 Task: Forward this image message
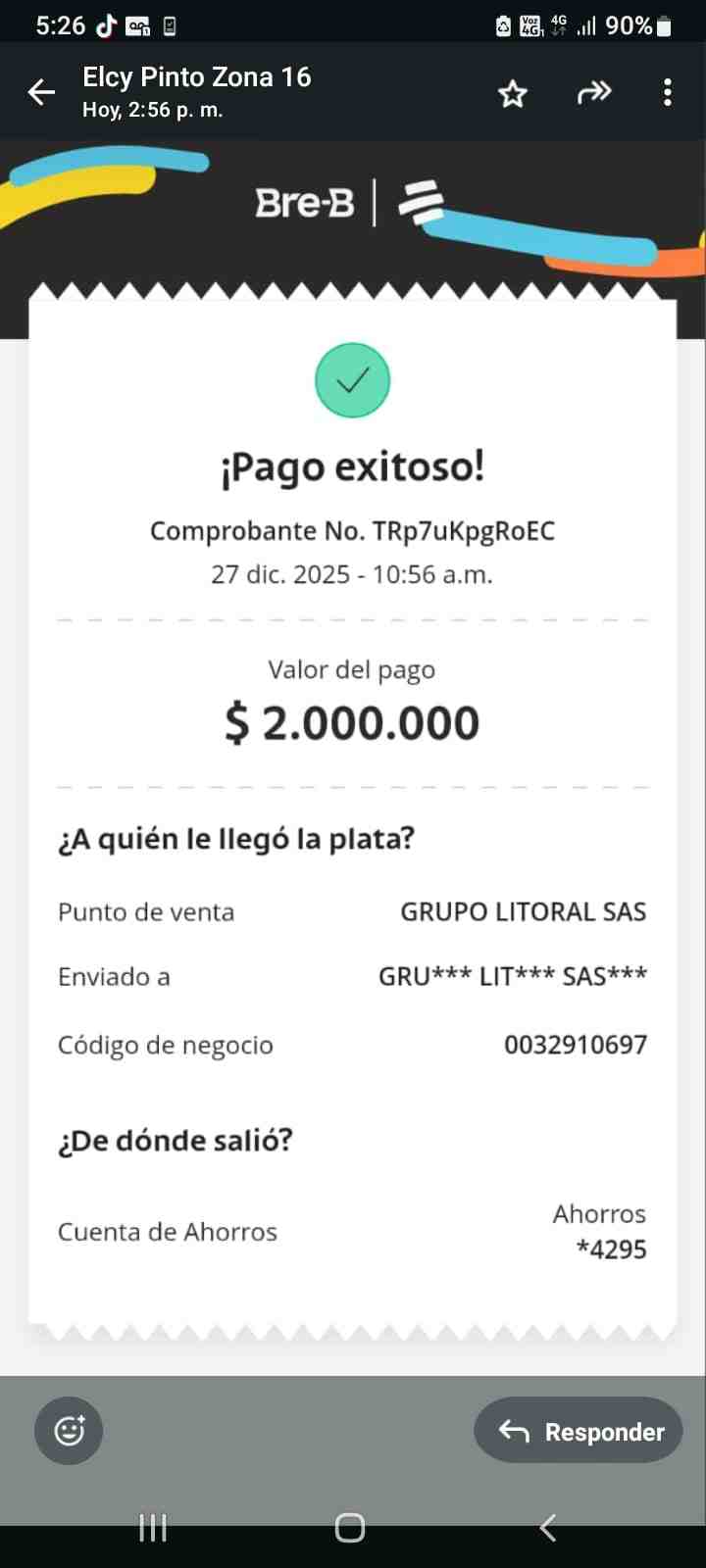coord(594,93)
